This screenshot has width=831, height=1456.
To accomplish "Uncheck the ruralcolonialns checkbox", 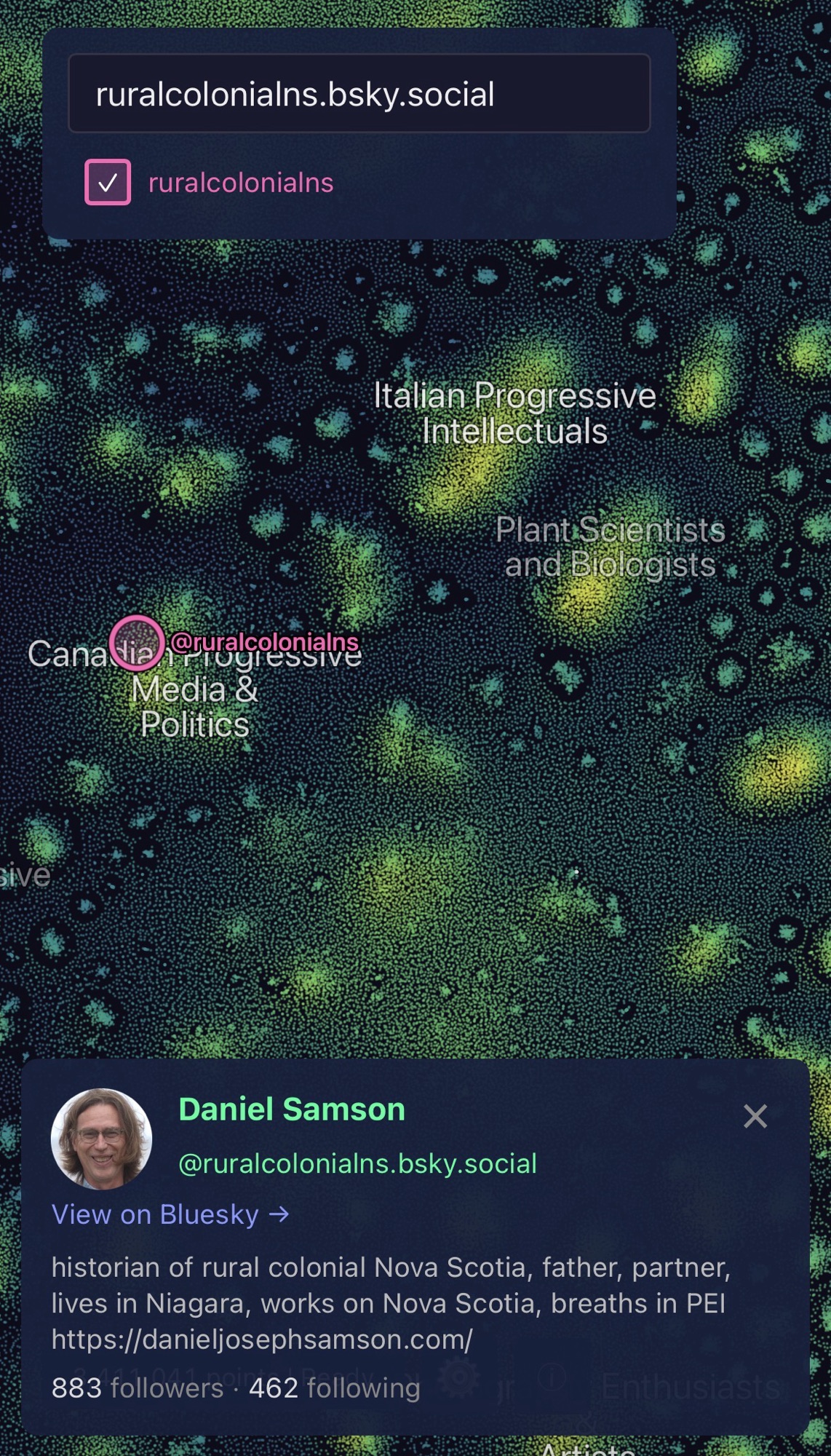I will pos(108,182).
